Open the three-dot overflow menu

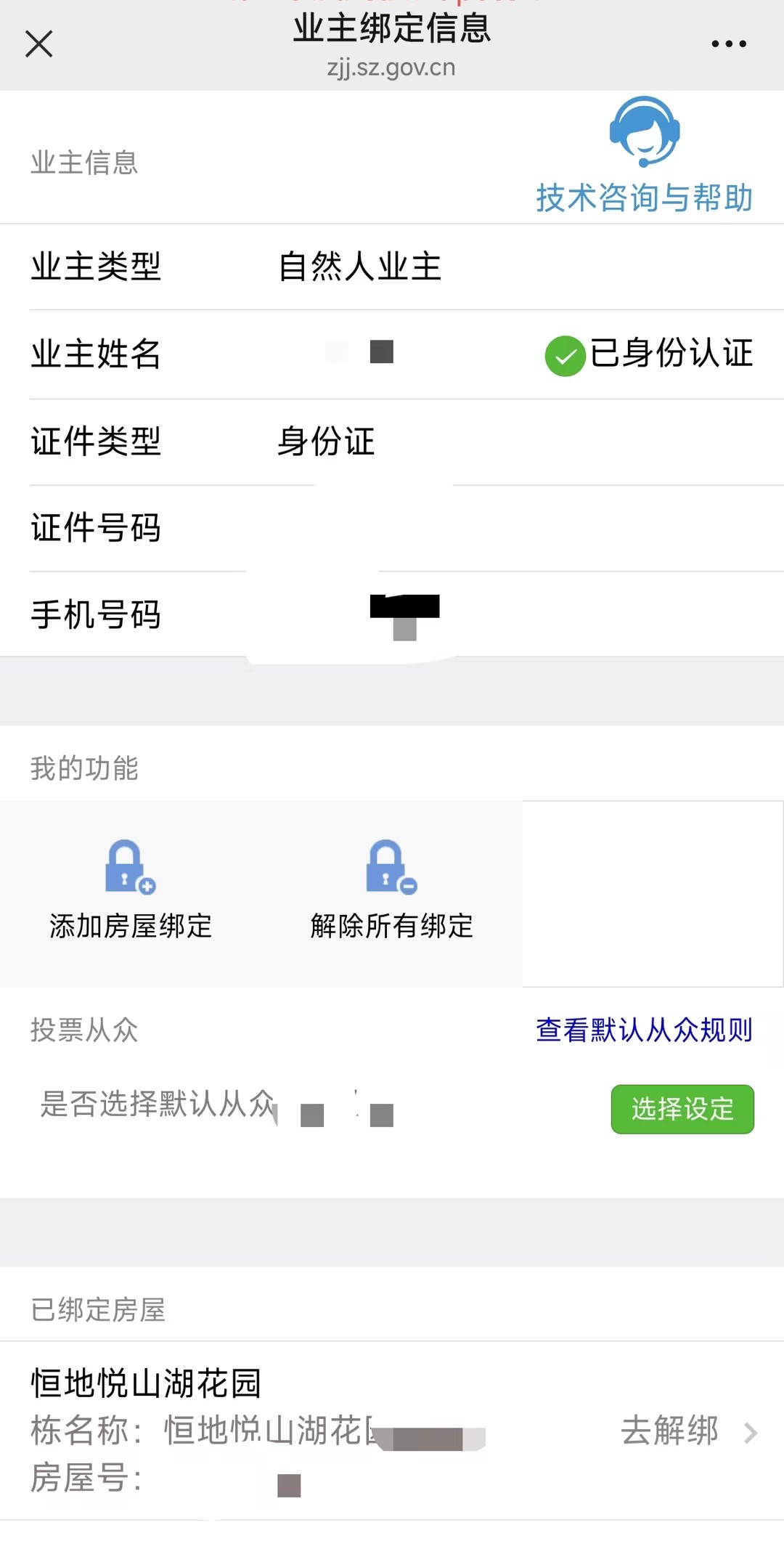pos(728,44)
